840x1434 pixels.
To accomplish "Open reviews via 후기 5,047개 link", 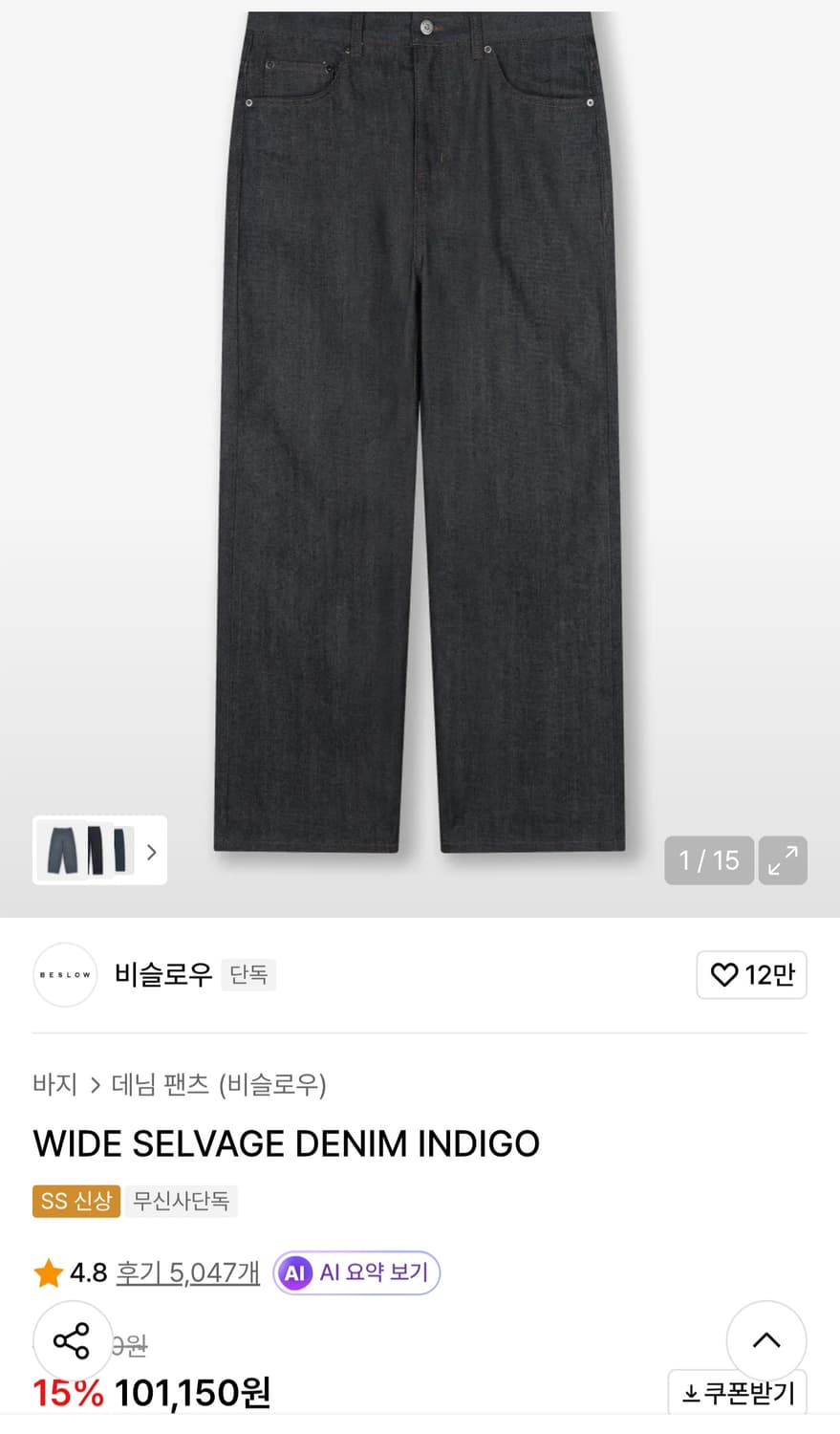I will tap(187, 1272).
